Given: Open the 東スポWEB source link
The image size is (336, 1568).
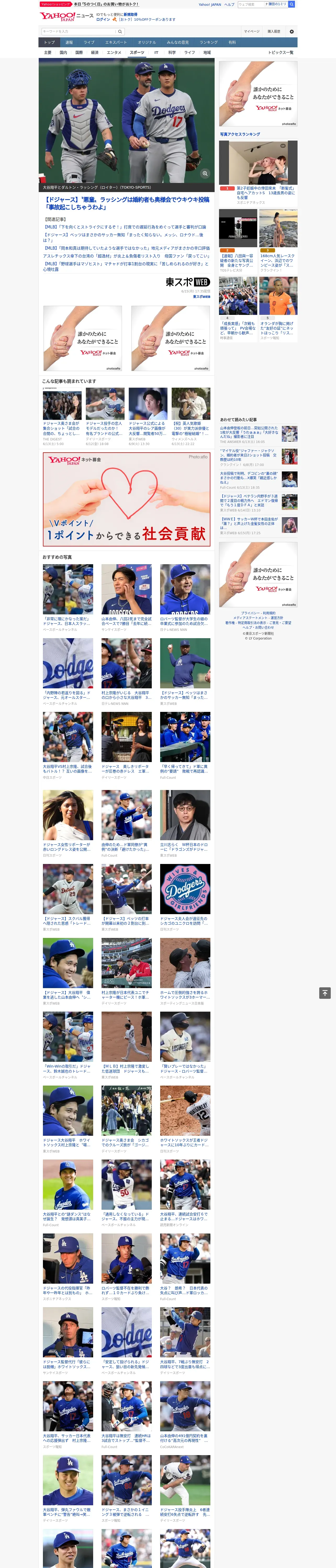Looking at the screenshot, I should [x=202, y=296].
